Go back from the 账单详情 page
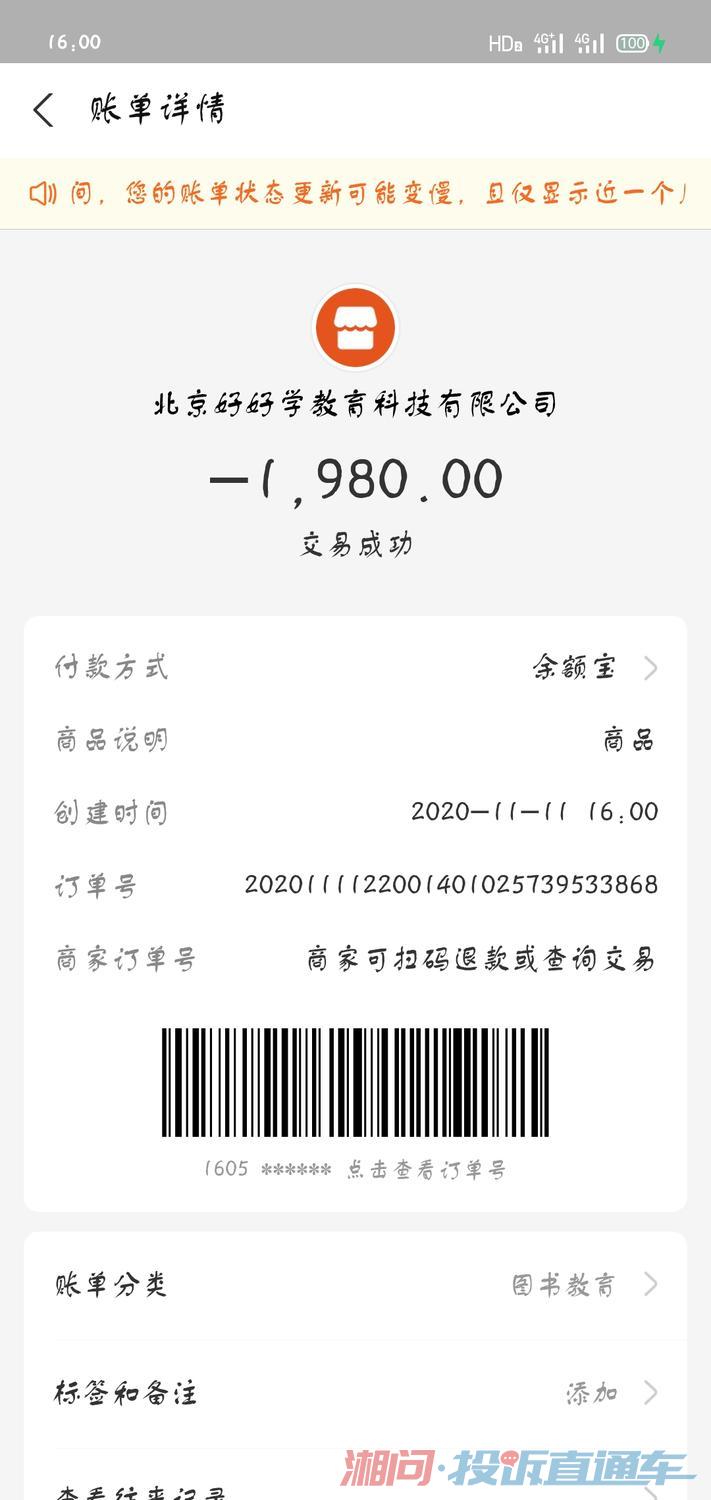This screenshot has width=711, height=1500. (43, 110)
